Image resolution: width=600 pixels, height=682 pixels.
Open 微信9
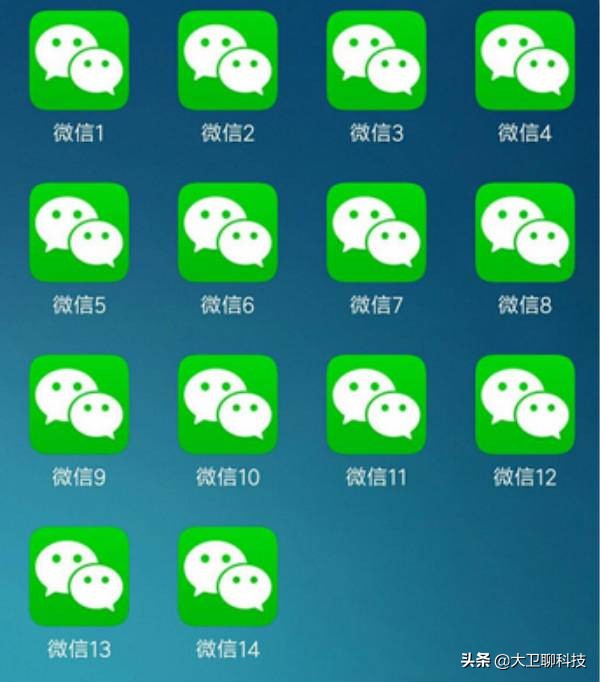(79, 404)
